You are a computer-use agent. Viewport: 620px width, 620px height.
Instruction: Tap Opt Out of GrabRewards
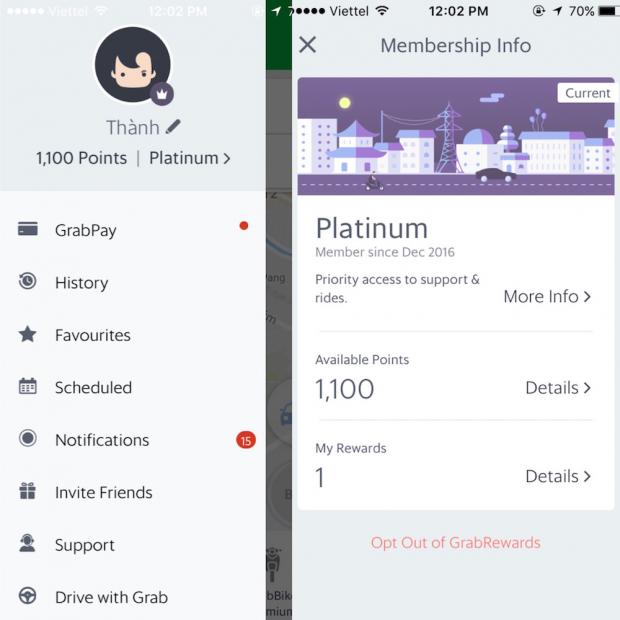coord(455,543)
